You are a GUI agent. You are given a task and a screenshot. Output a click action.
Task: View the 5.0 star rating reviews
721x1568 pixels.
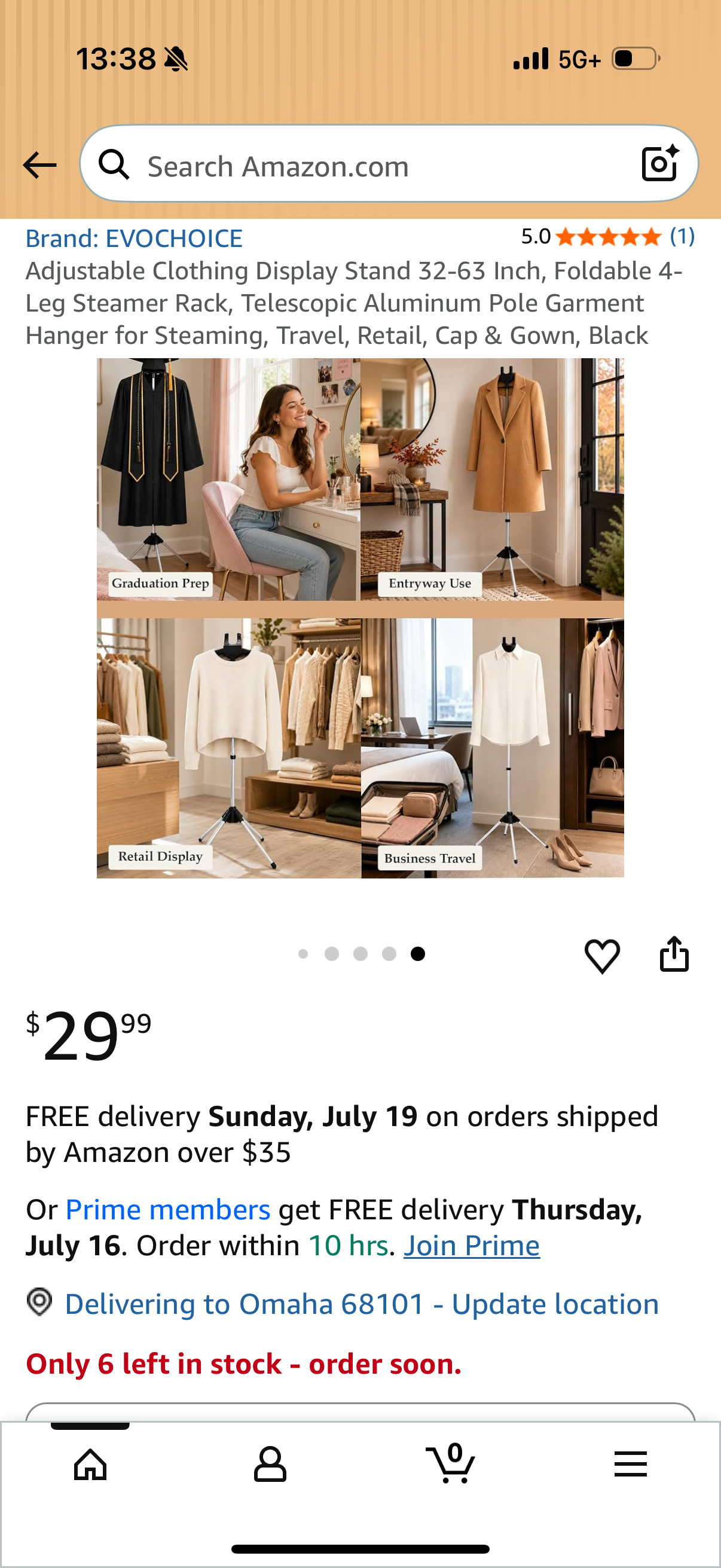point(607,236)
